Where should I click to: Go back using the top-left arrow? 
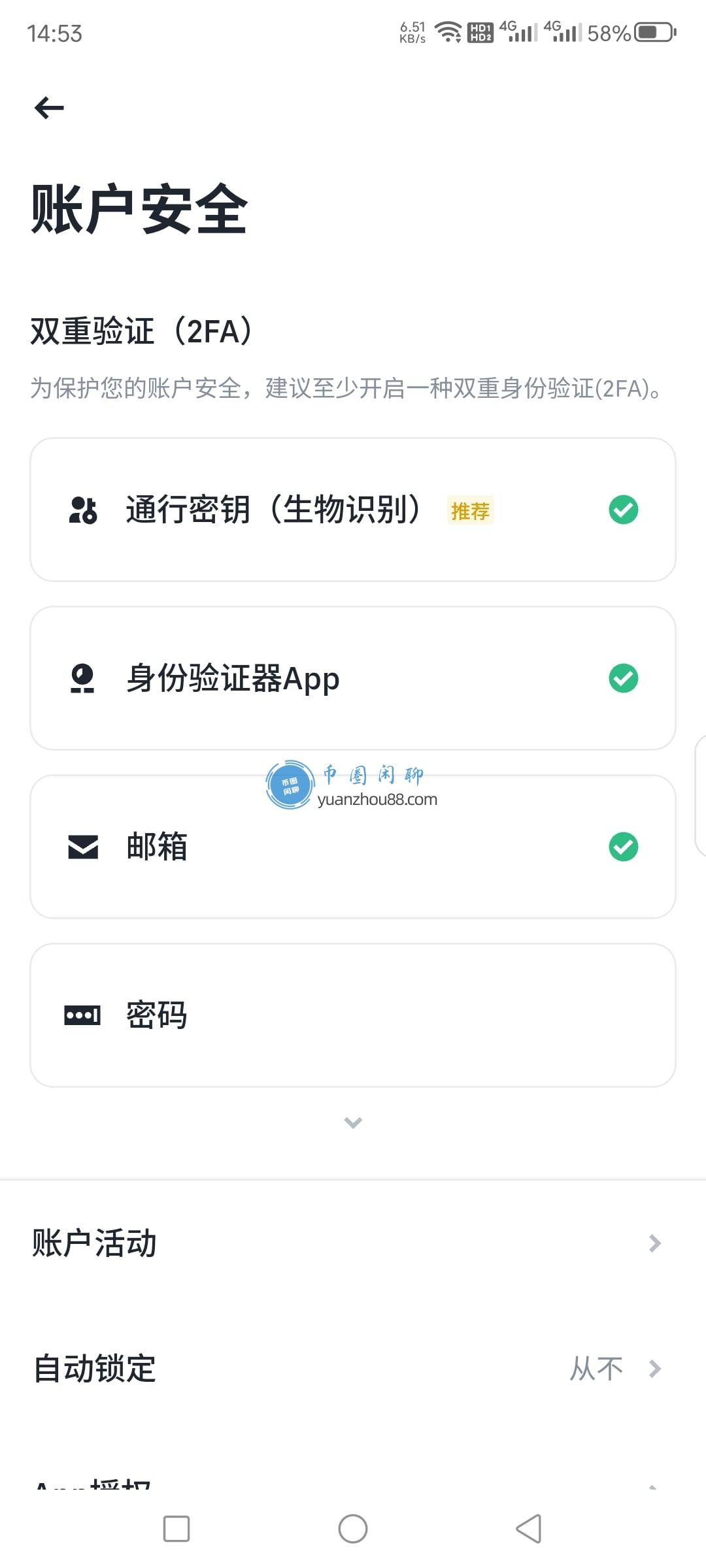(49, 108)
